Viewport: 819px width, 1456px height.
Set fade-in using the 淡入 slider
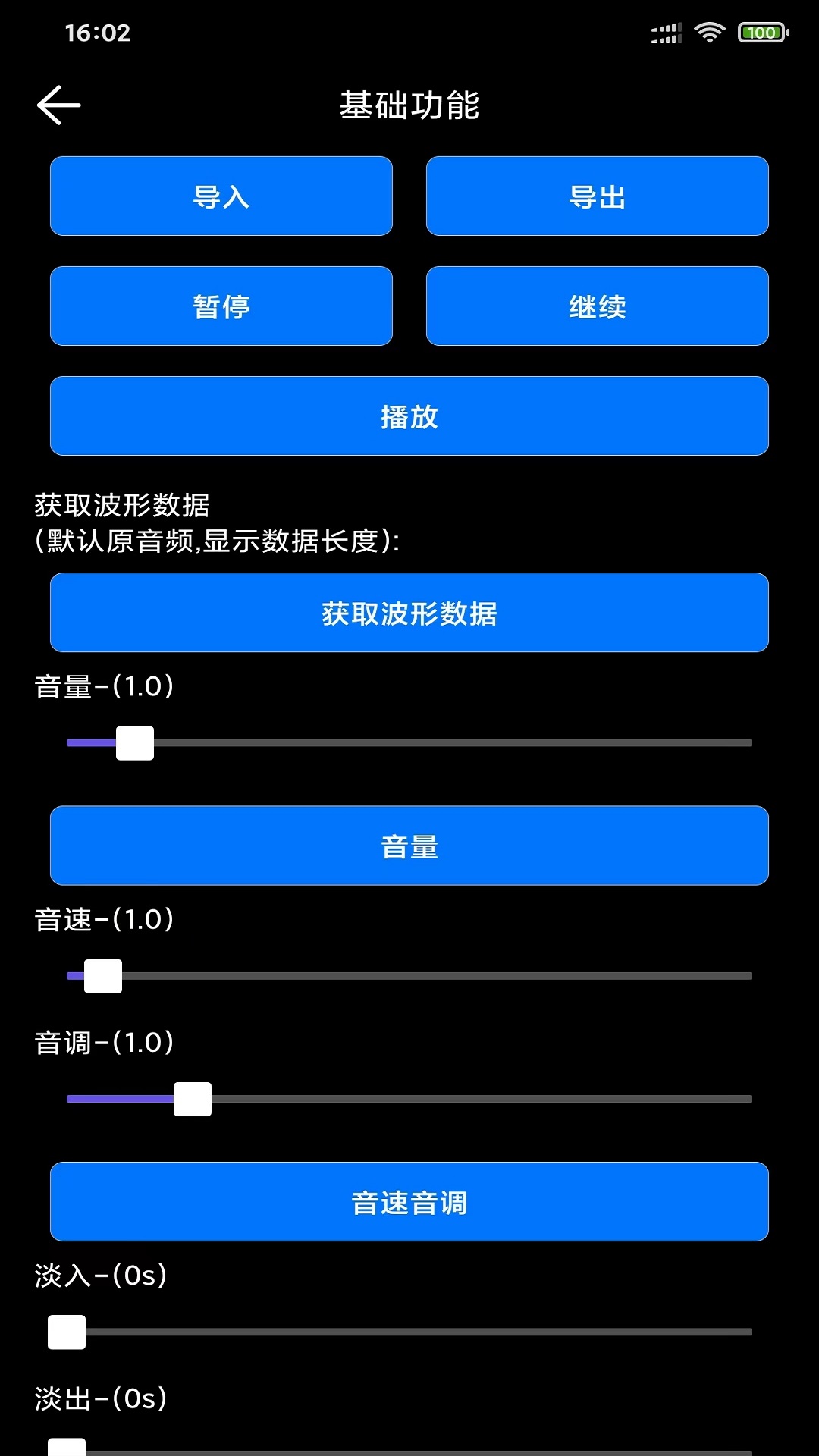[67, 1331]
